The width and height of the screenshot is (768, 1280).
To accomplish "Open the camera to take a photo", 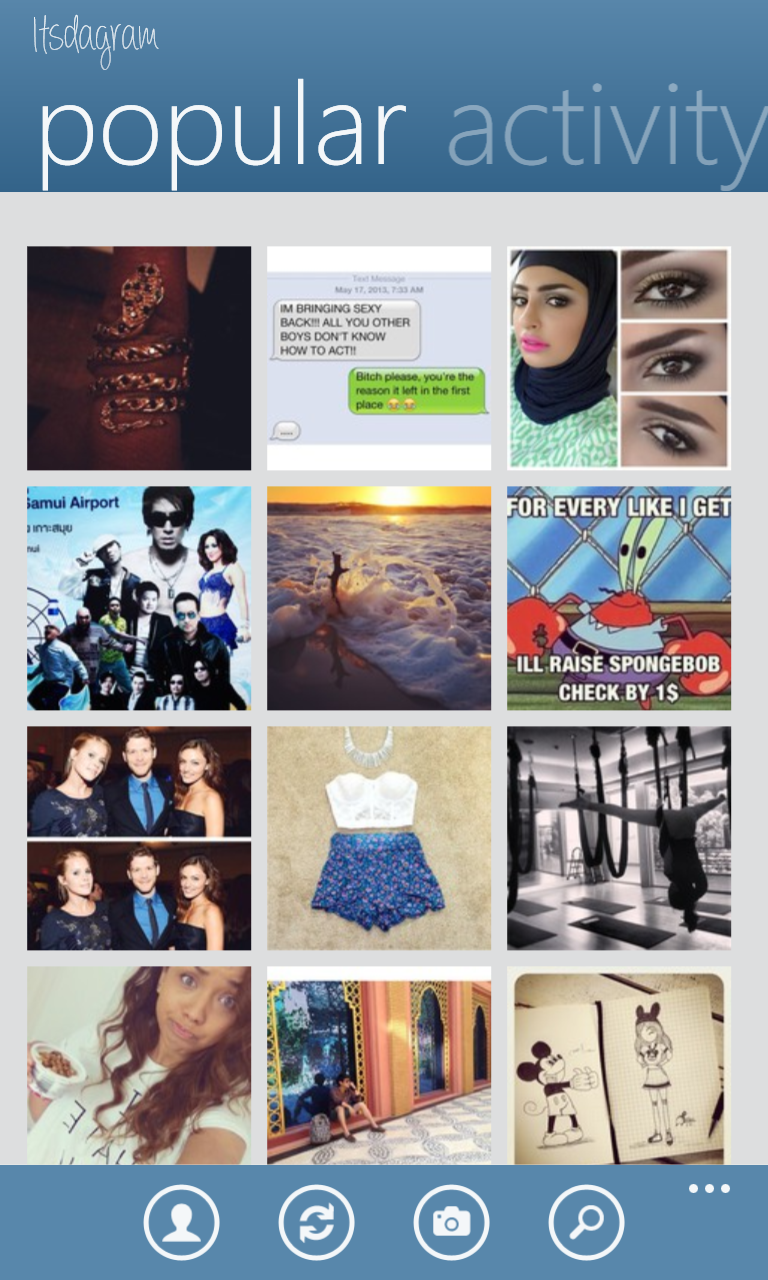I will (451, 1222).
